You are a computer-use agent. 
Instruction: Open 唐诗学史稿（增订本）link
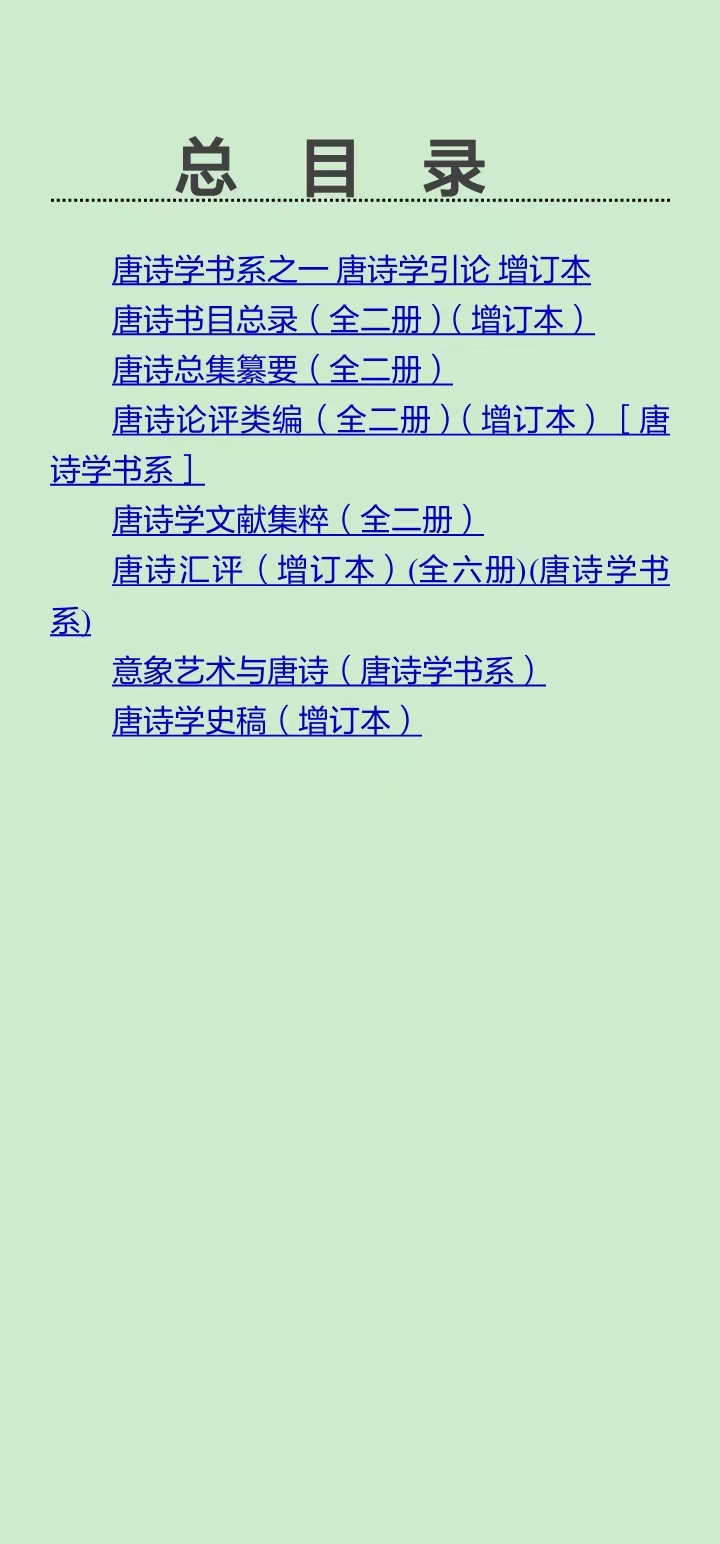click(266, 721)
